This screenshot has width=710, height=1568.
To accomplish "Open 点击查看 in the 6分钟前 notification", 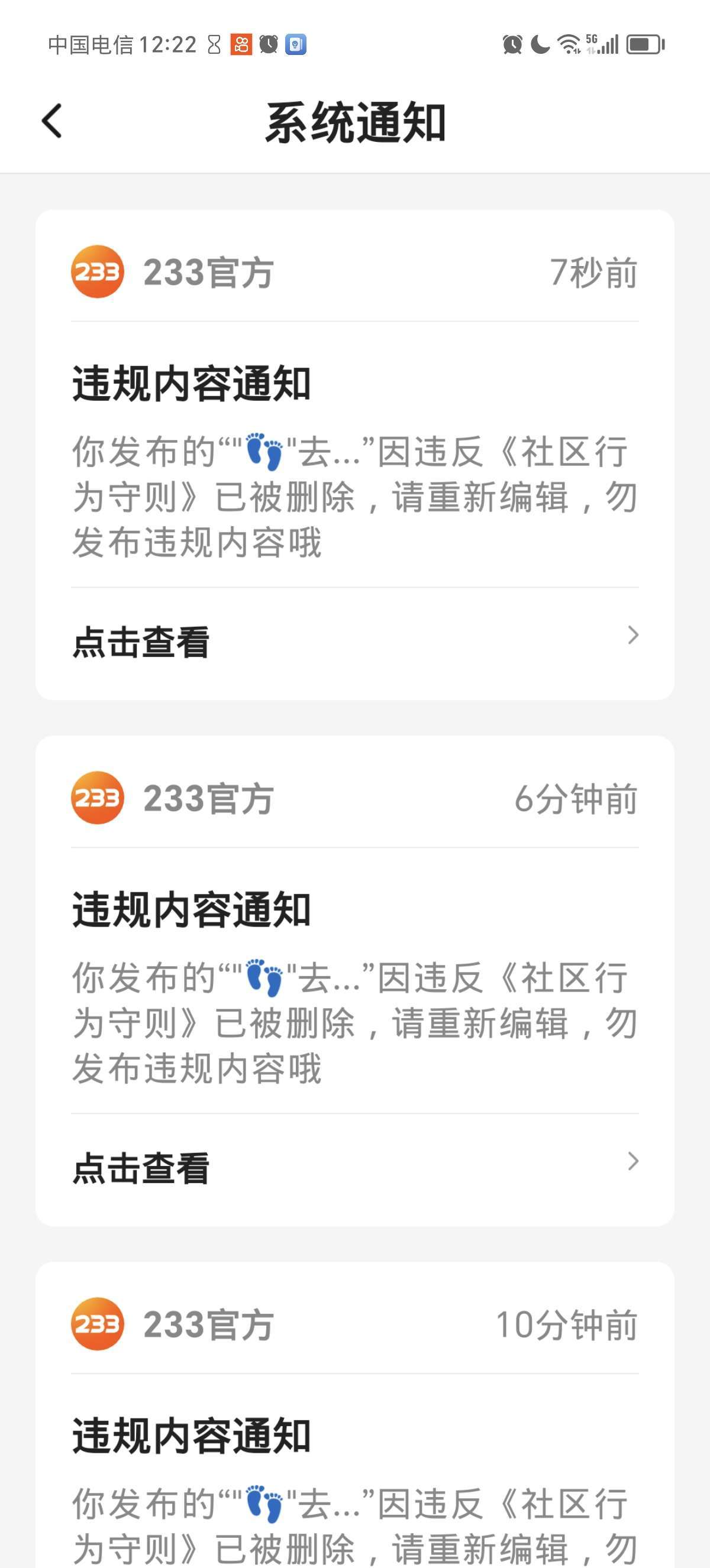I will [x=355, y=1169].
